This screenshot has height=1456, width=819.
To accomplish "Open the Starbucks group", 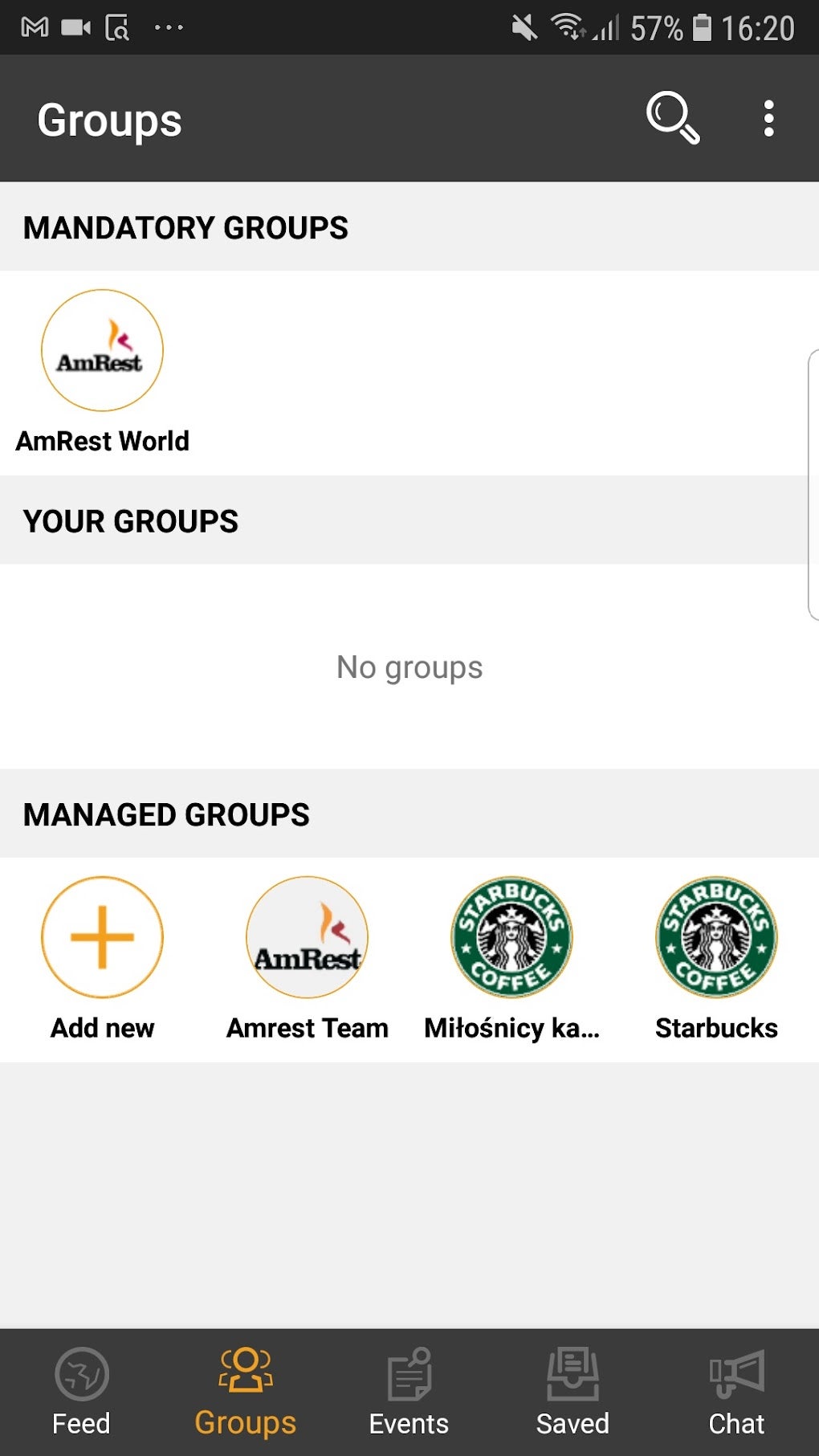I will click(x=716, y=937).
